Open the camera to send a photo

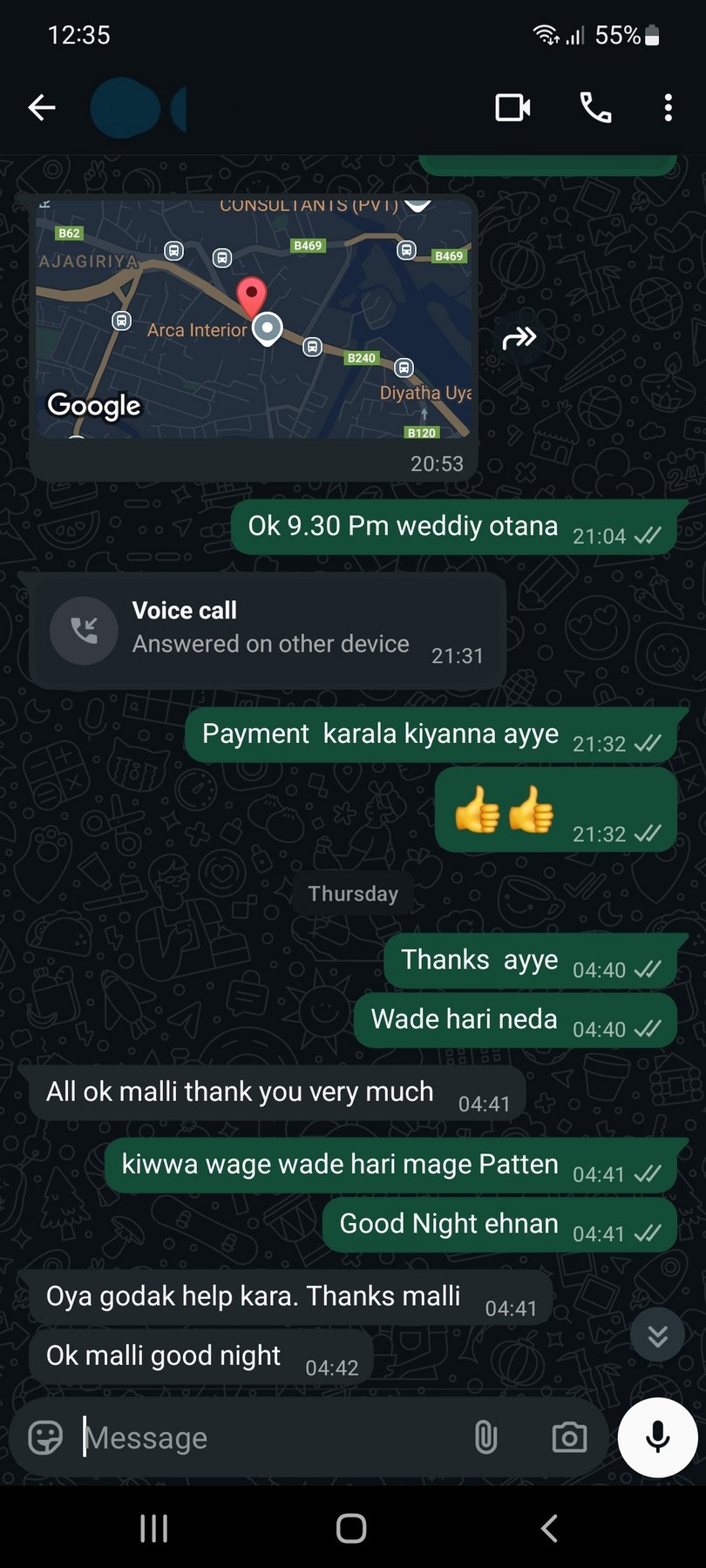click(x=569, y=1437)
